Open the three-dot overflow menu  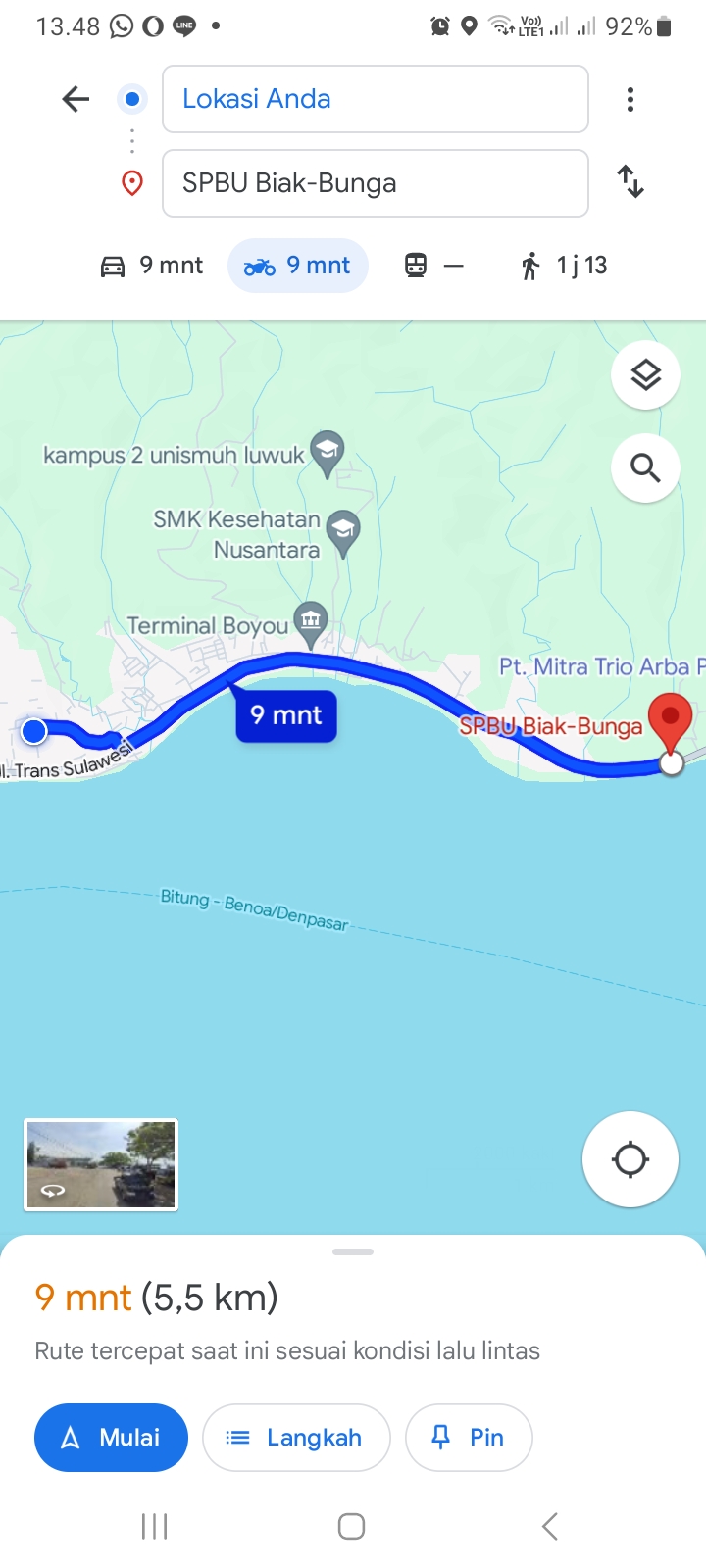click(x=630, y=99)
